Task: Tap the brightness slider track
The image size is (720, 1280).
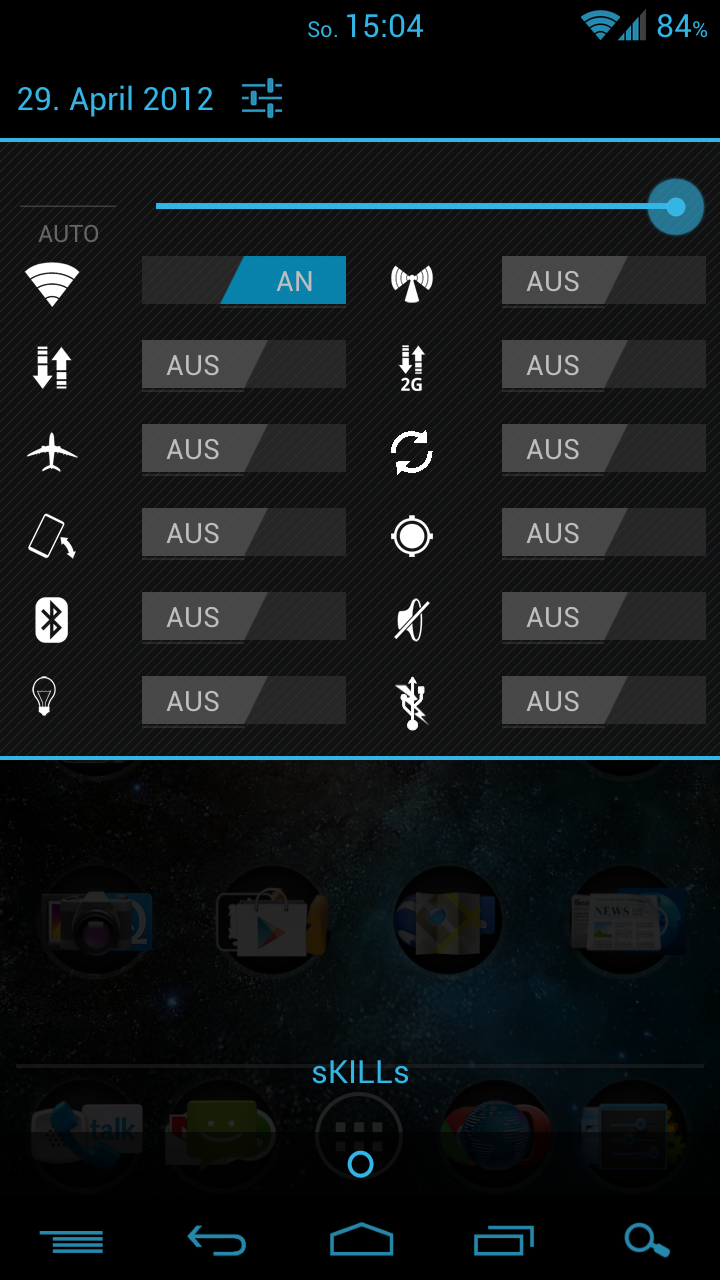Action: (400, 206)
